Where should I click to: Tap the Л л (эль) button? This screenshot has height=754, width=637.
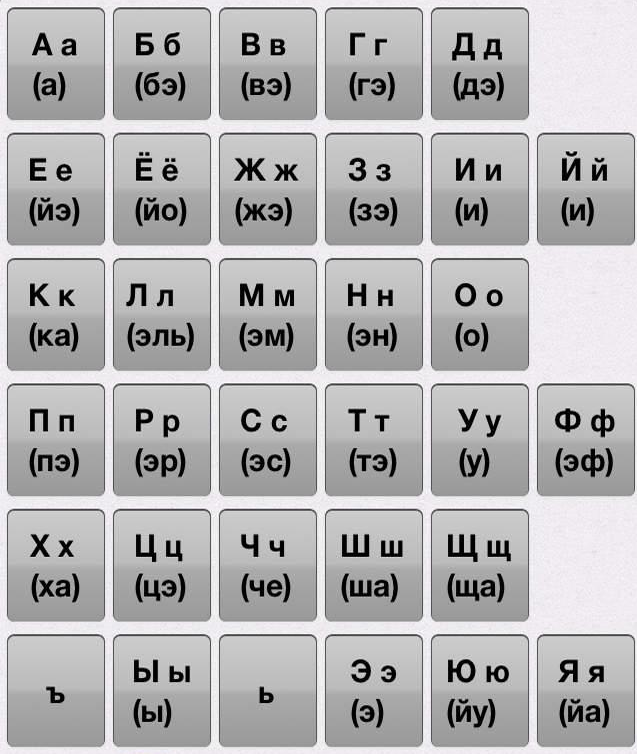click(x=161, y=315)
